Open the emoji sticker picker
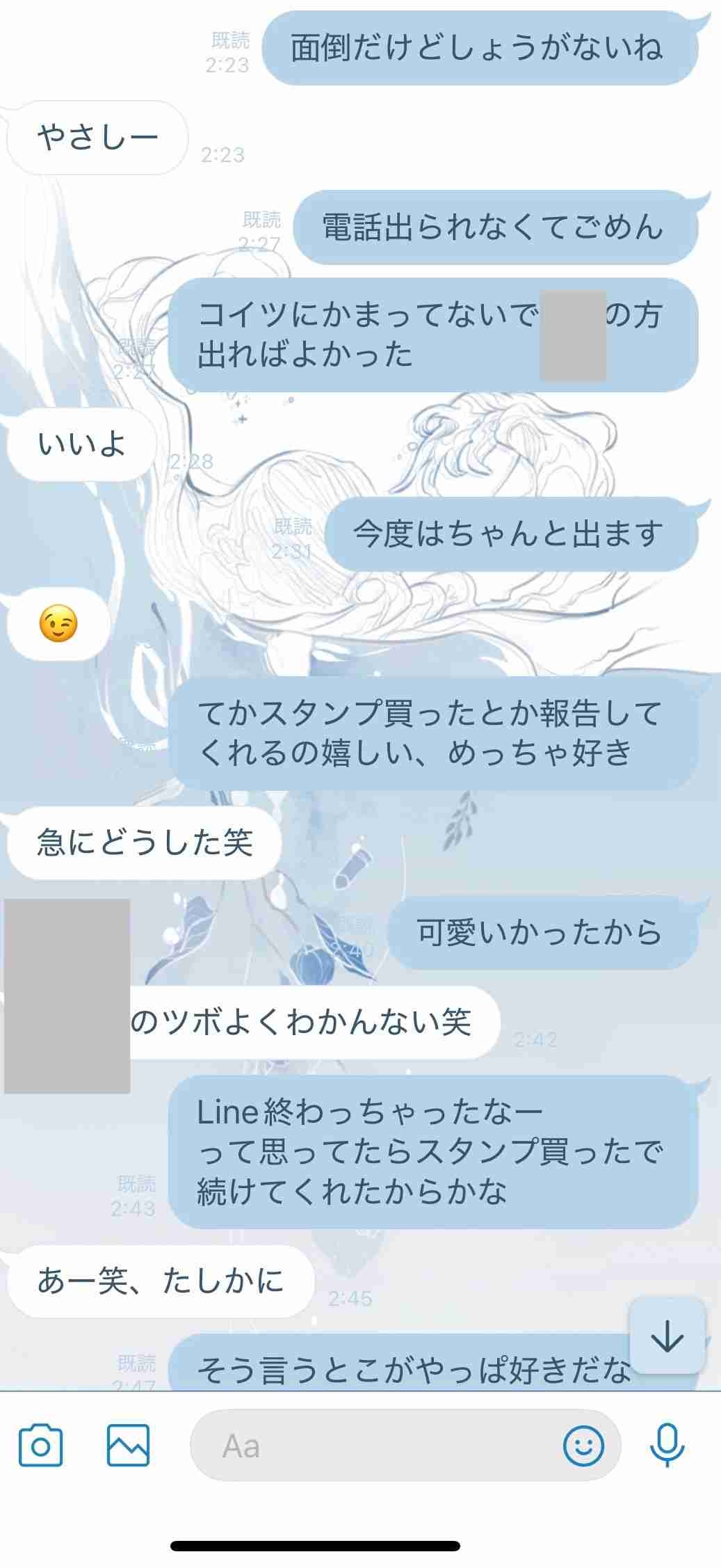The image size is (721, 1568). [583, 1446]
